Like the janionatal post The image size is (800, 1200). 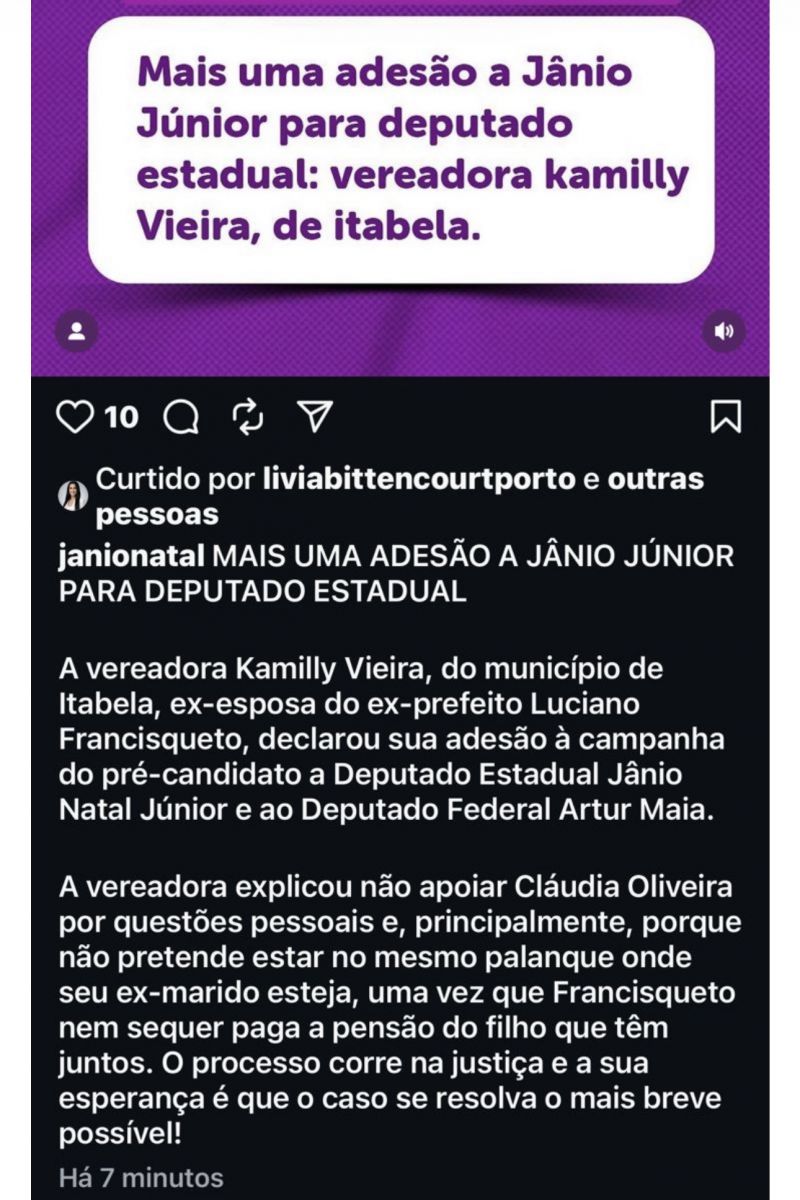coord(75,417)
